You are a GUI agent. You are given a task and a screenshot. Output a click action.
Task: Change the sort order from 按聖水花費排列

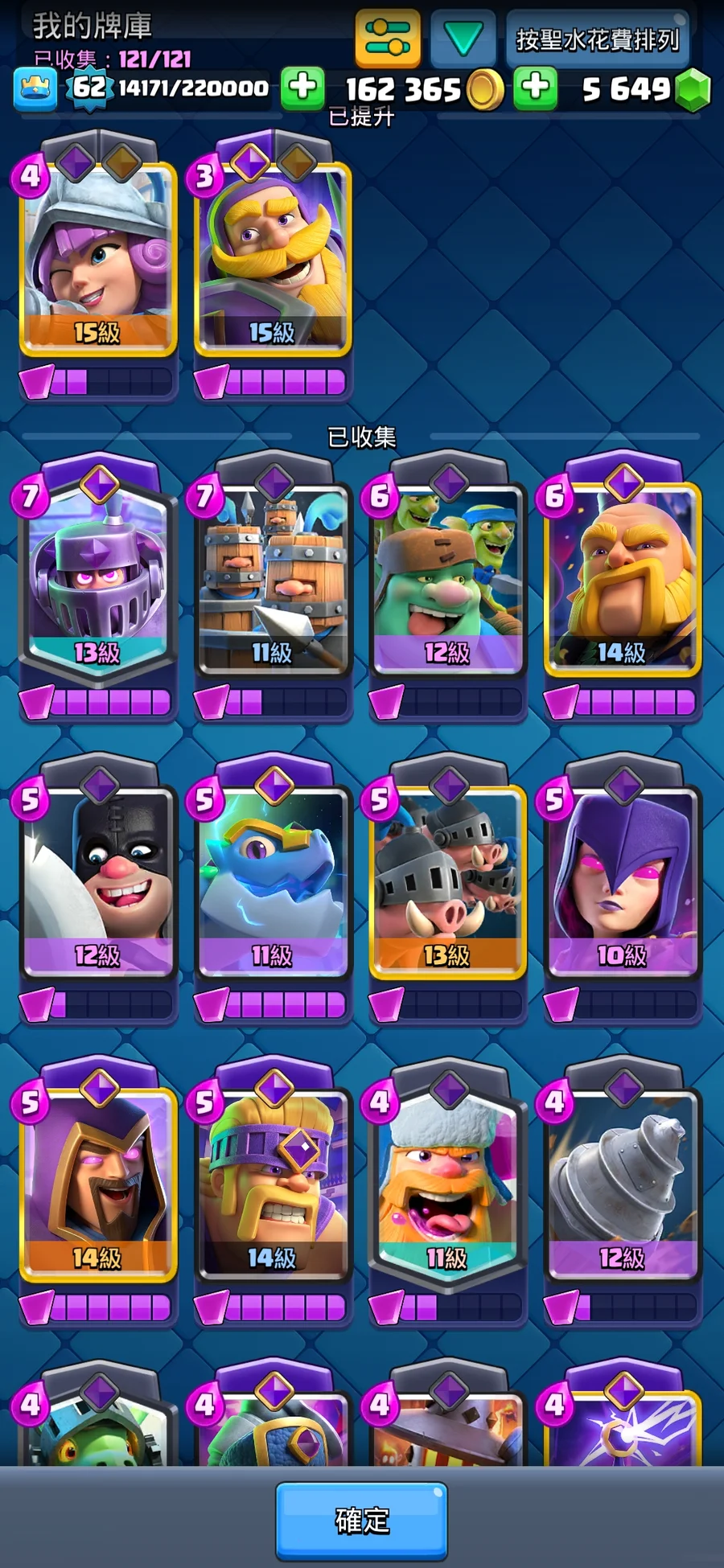597,39
